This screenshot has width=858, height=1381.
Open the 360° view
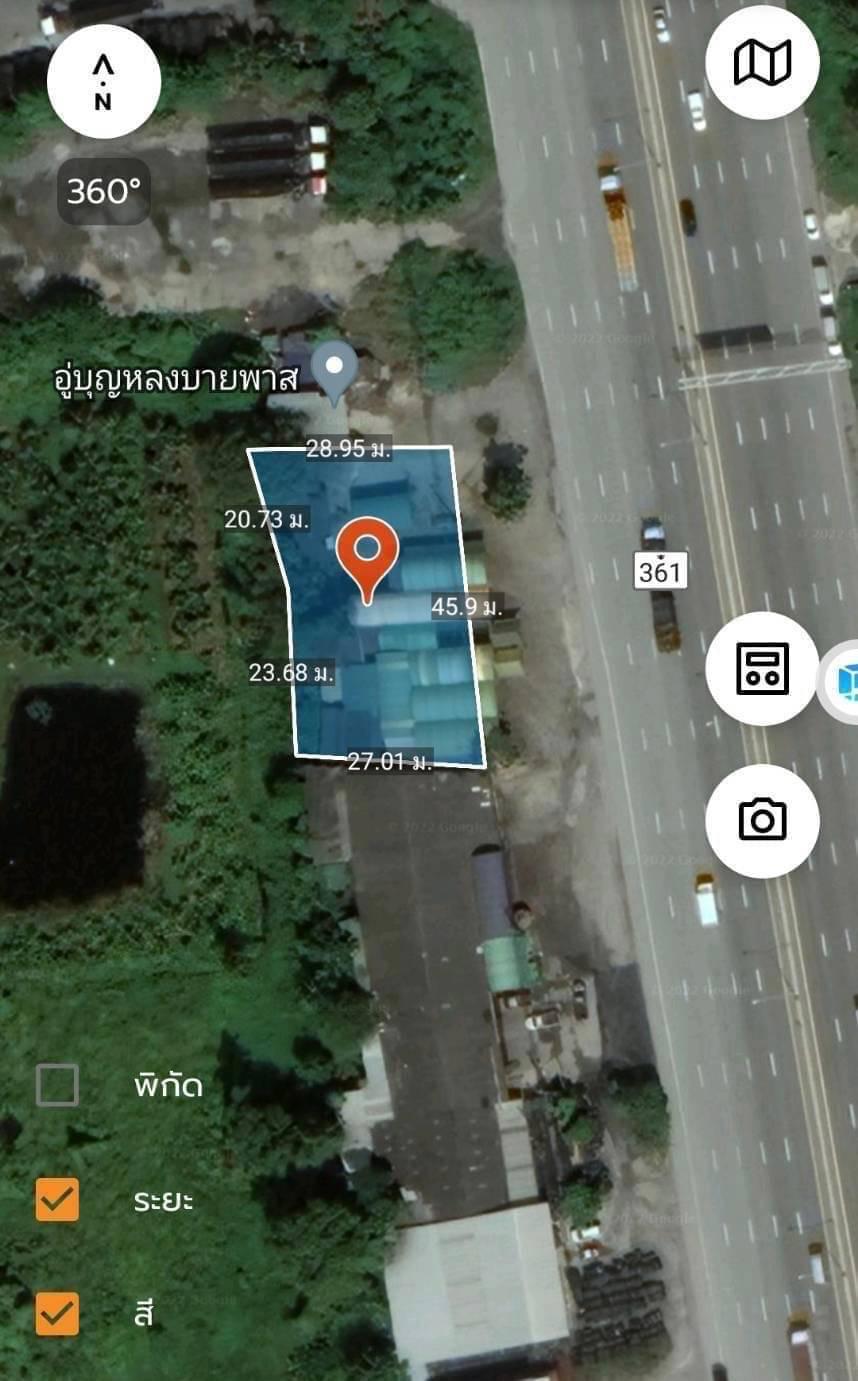[x=104, y=191]
